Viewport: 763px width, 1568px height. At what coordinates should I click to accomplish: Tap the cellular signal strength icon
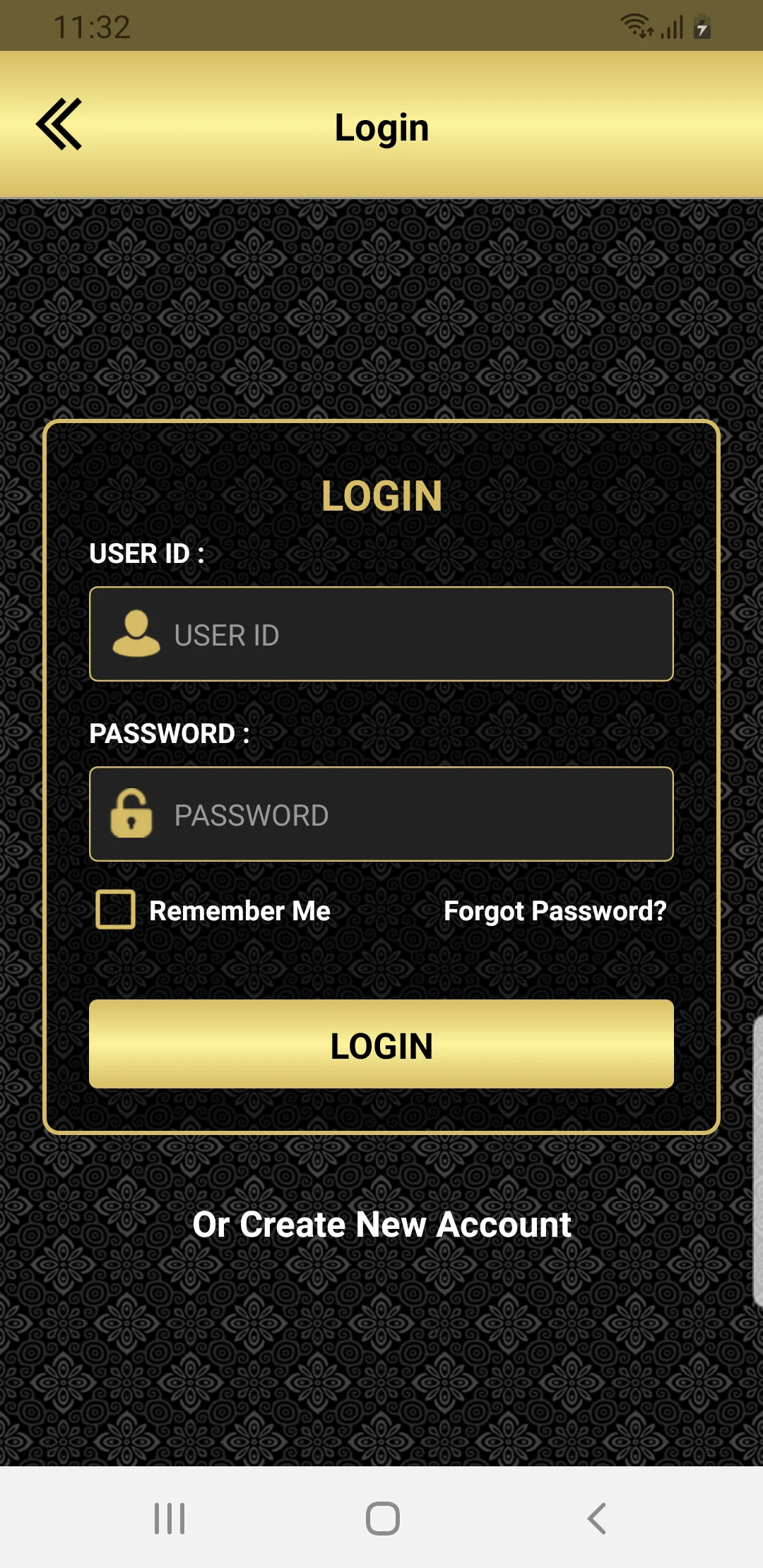670,27
